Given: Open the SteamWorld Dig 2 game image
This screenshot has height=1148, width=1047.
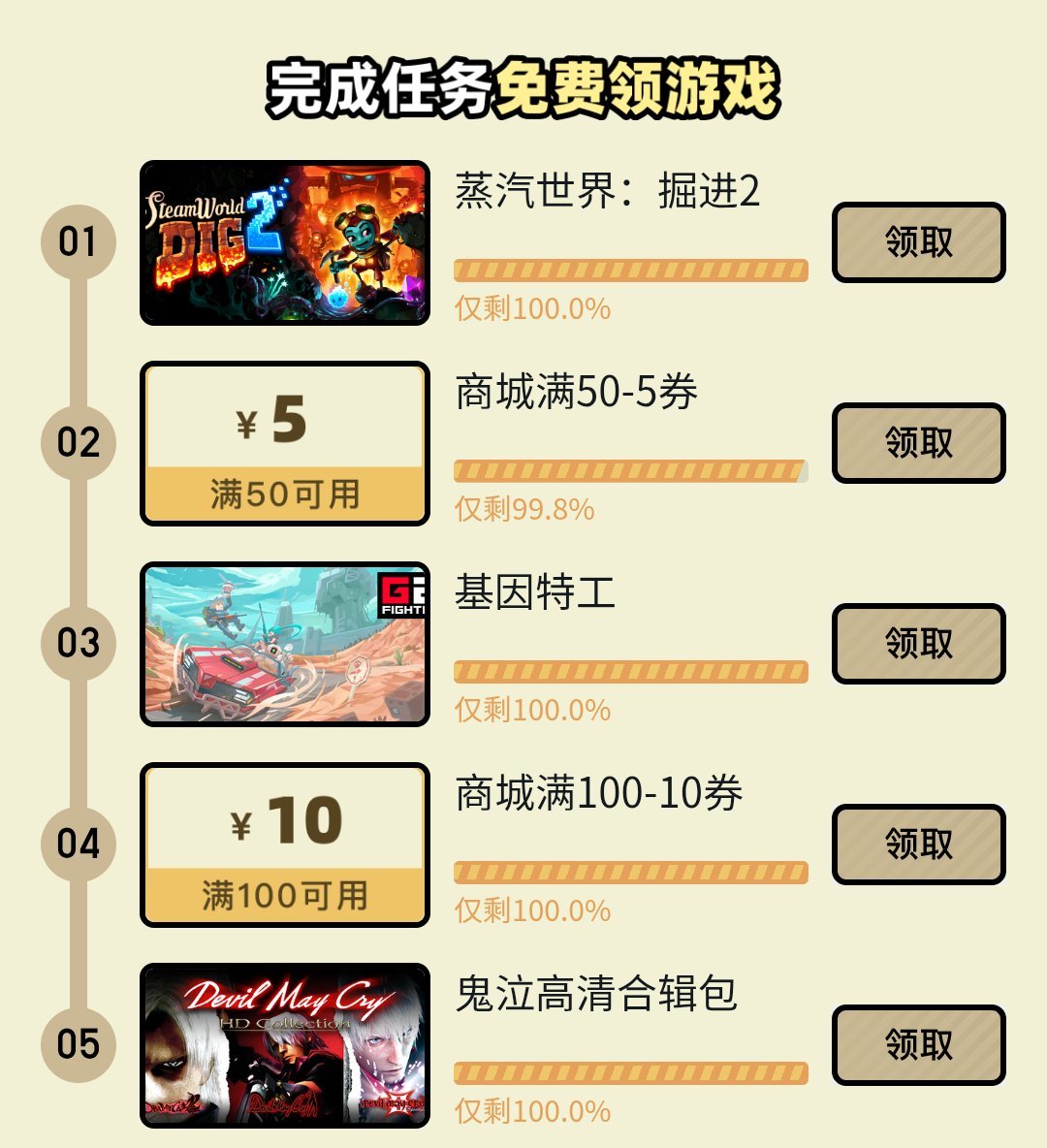Looking at the screenshot, I should (x=285, y=242).
